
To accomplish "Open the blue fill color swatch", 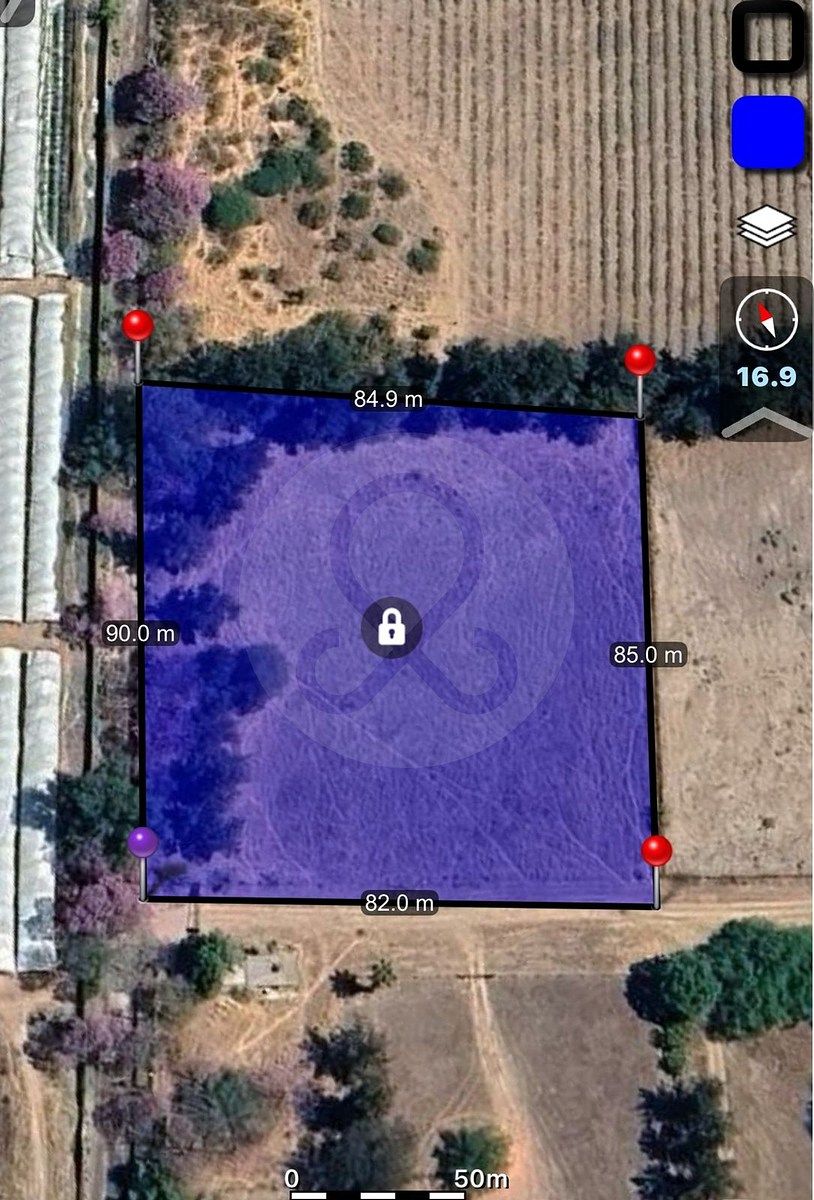I will [768, 132].
